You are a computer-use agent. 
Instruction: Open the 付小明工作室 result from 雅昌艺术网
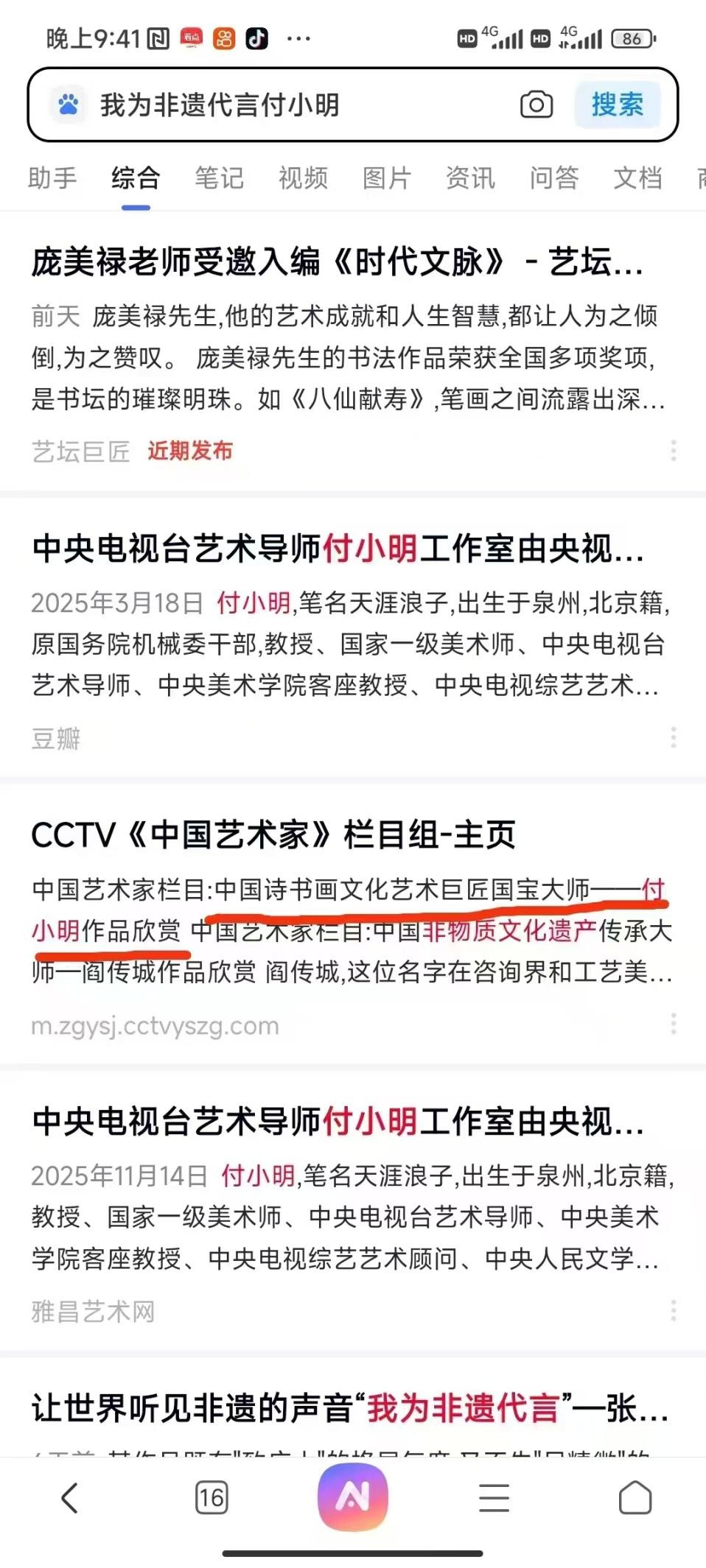[338, 1121]
